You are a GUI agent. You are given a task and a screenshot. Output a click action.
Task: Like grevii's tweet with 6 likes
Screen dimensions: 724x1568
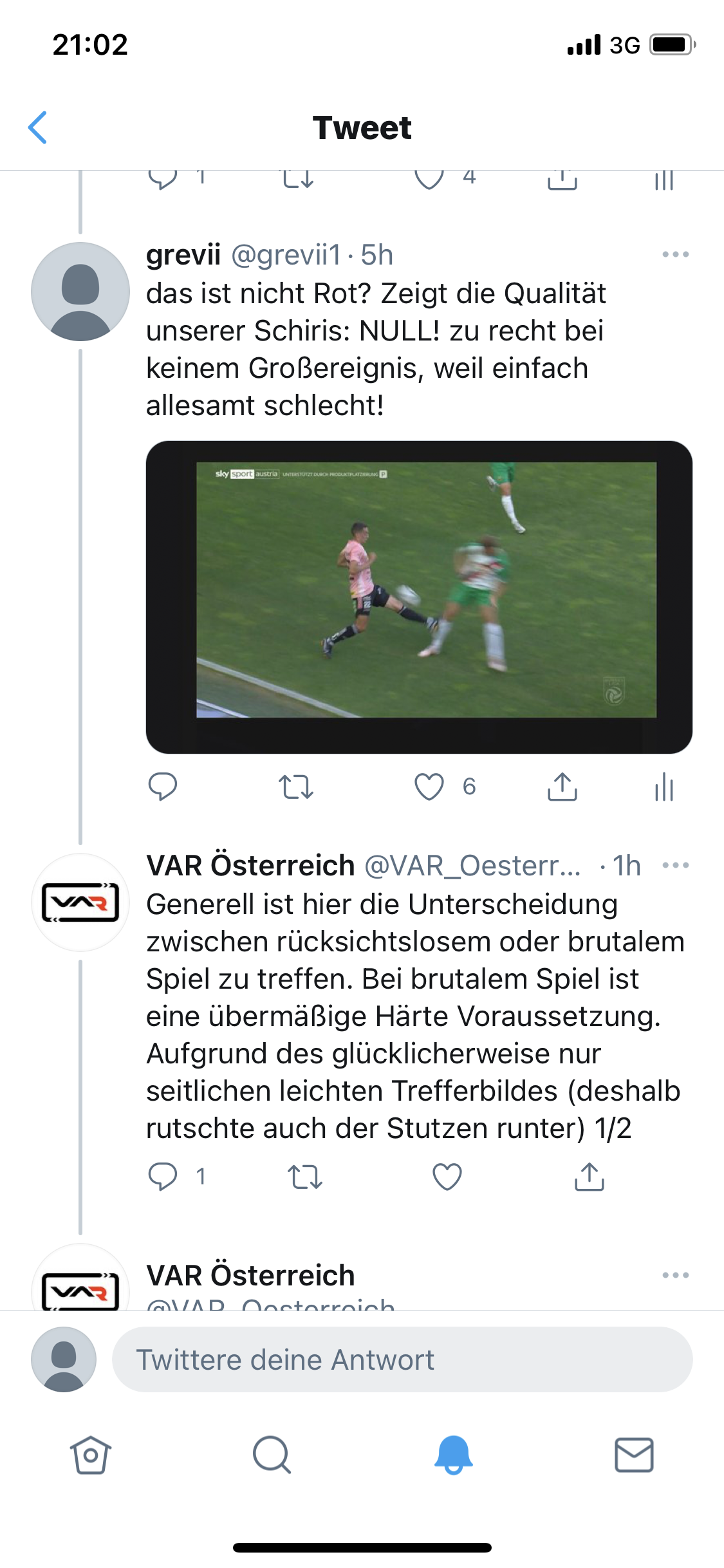point(429,787)
